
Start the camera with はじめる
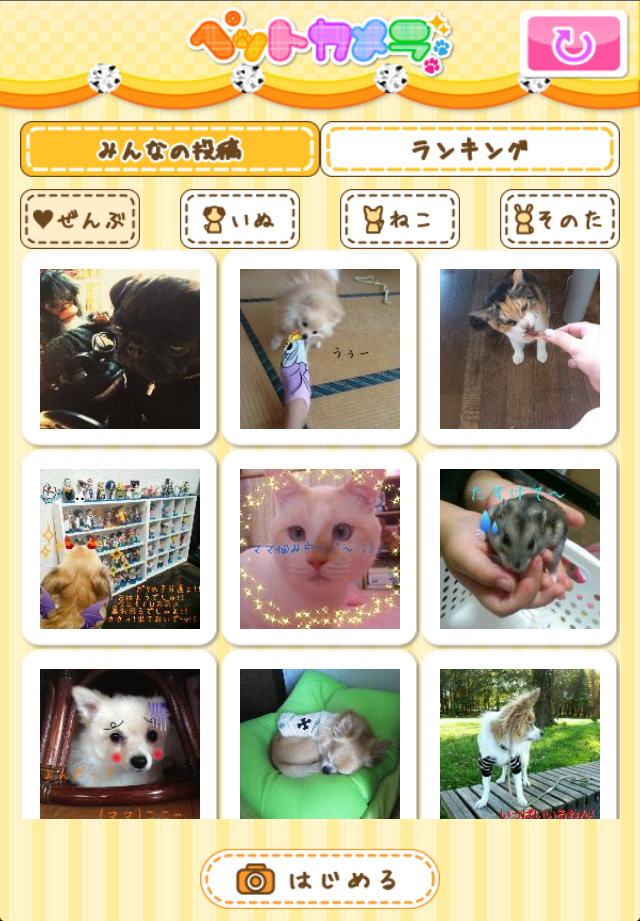(x=320, y=880)
